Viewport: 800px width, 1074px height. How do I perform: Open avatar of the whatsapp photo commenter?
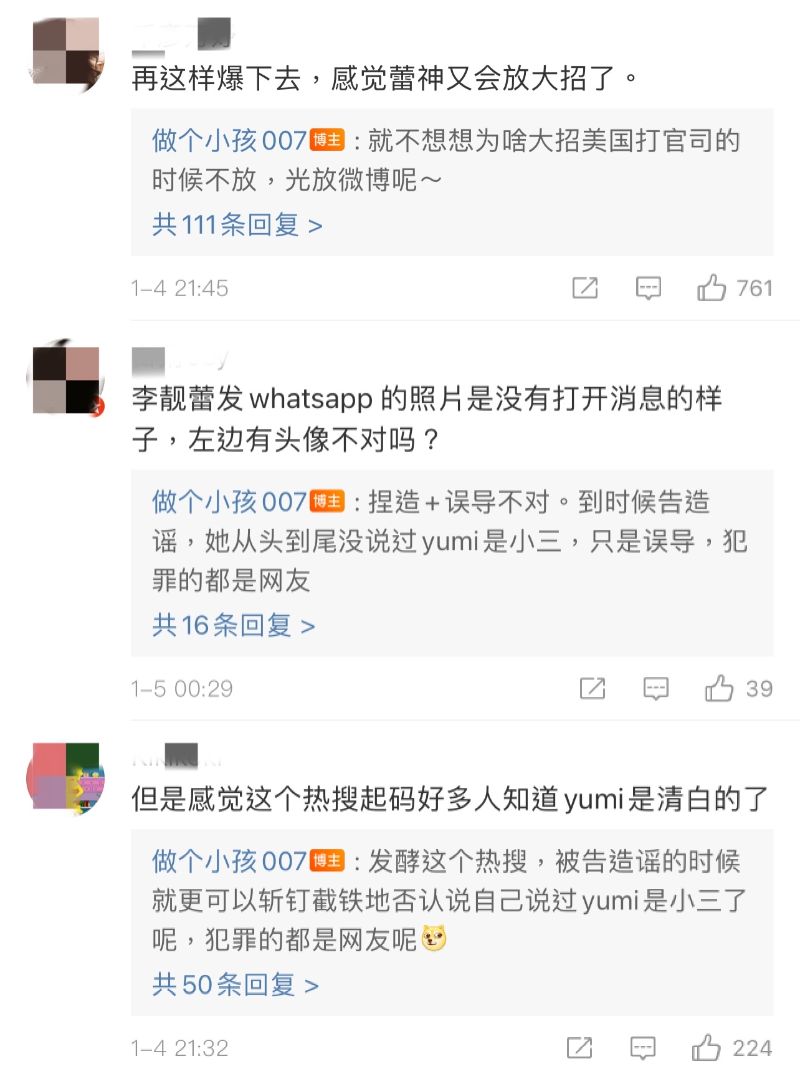66,379
